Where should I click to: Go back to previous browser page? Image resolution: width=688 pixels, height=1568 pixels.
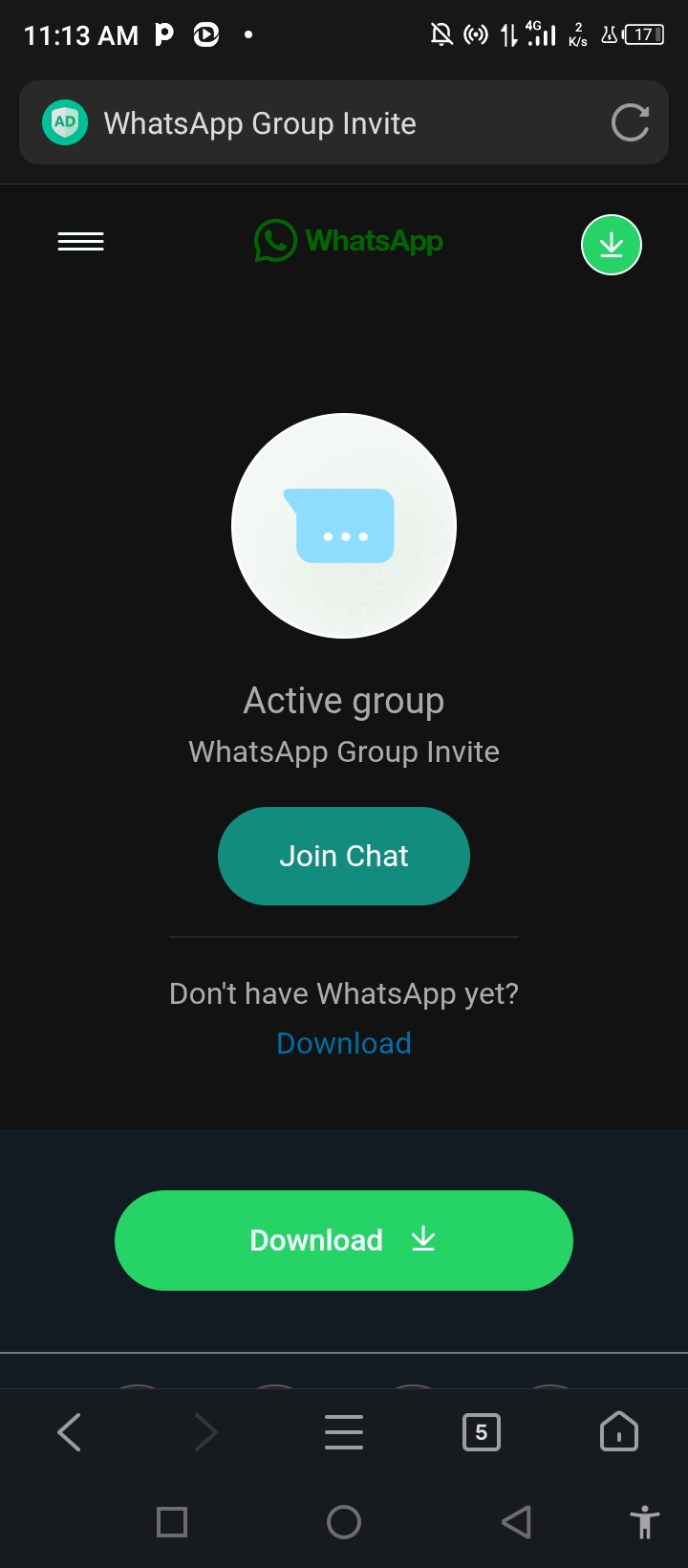point(70,1432)
